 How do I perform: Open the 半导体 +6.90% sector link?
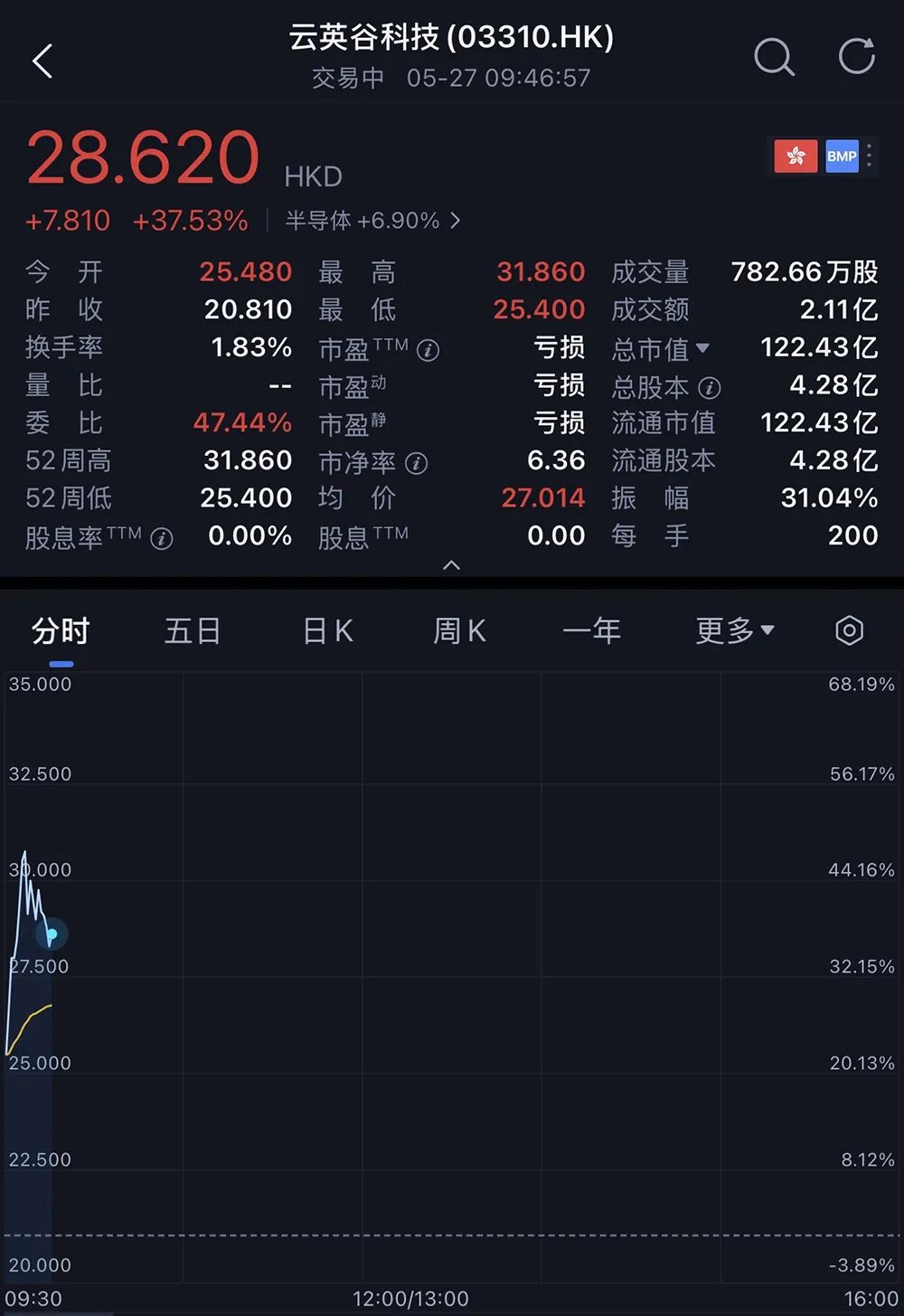(x=372, y=221)
